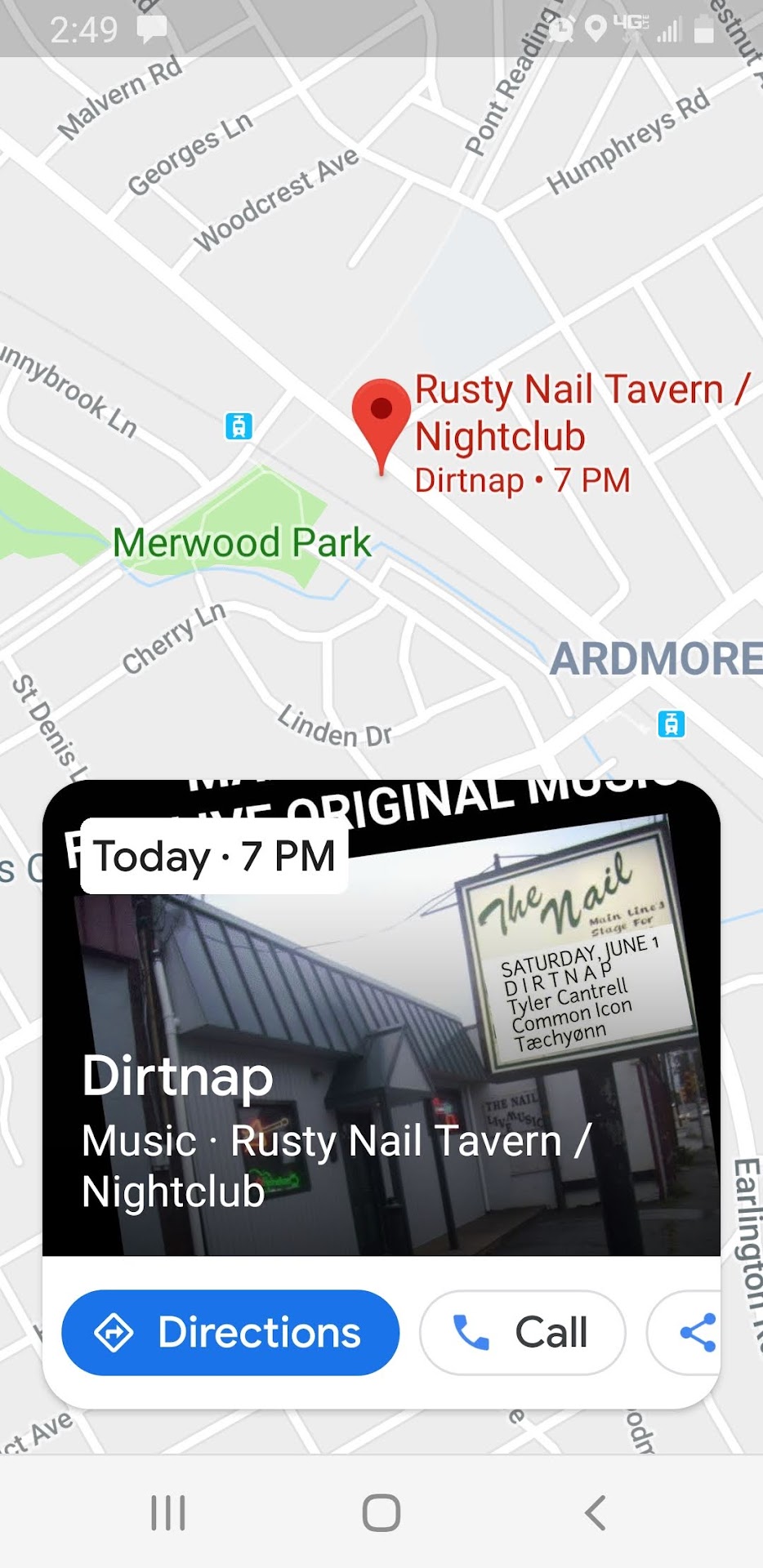Go back using the system back button
The image size is (763, 1568).
[596, 1512]
